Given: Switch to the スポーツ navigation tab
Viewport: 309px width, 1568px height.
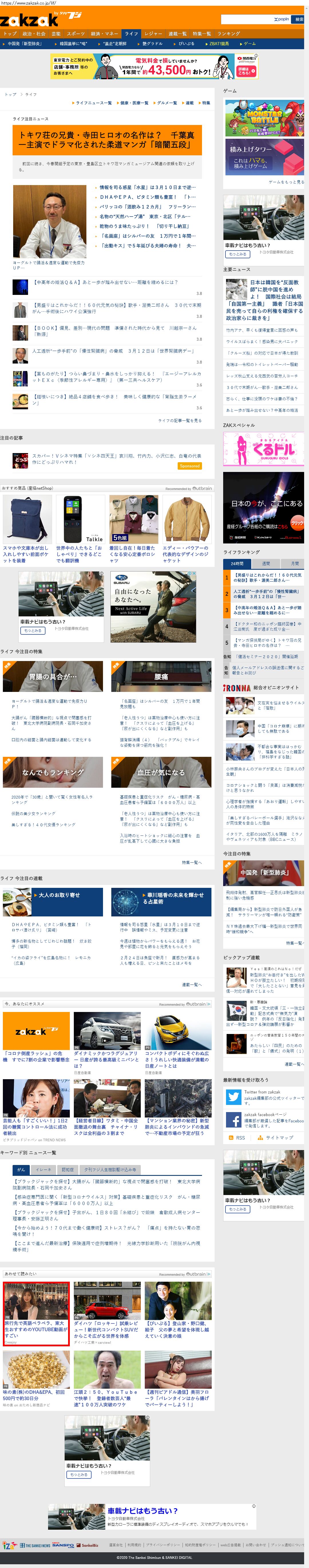Looking at the screenshot, I should point(76,33).
